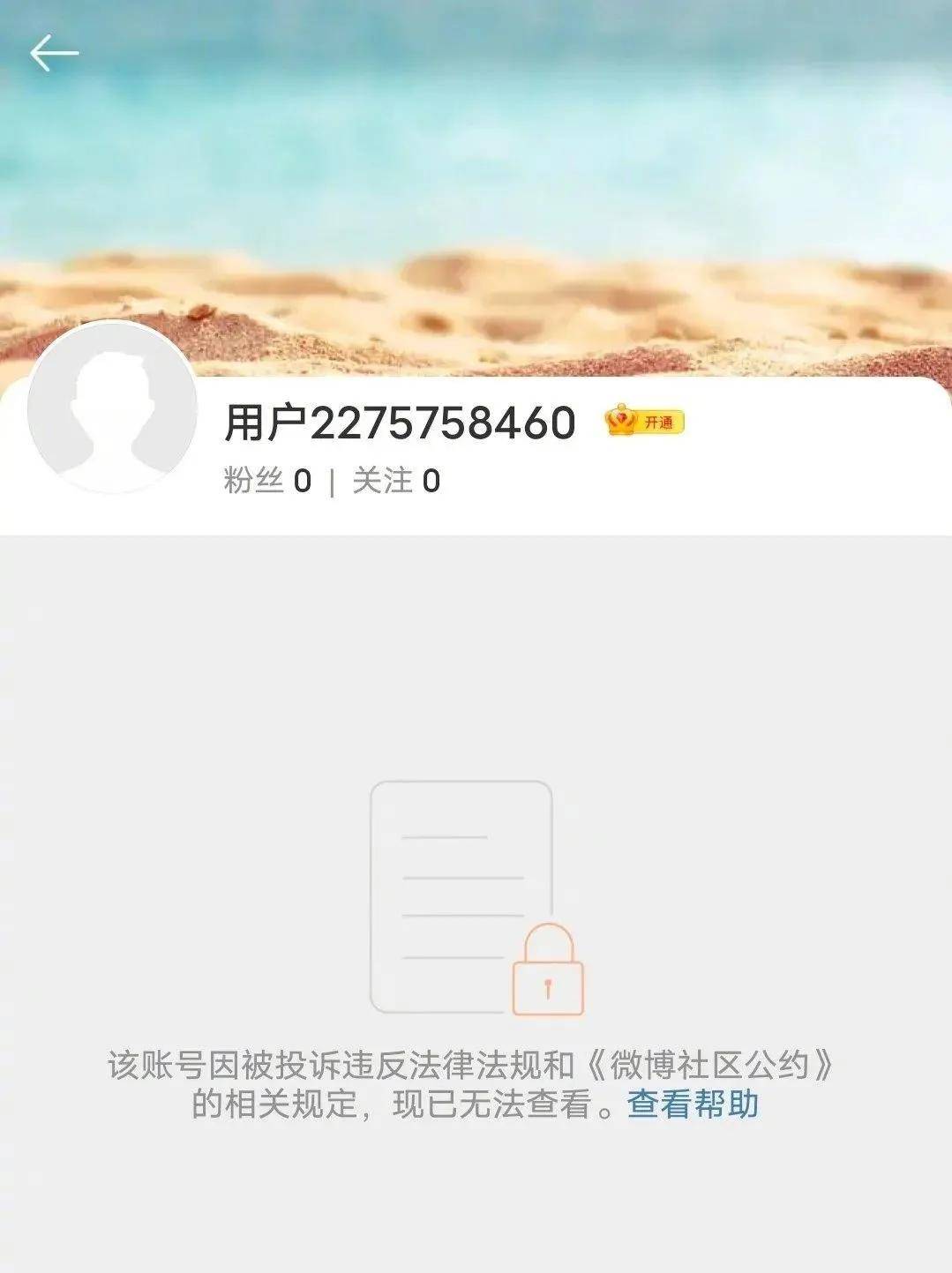This screenshot has width=952, height=1273.
Task: Open the 关注 following count
Action: pyautogui.click(x=396, y=482)
